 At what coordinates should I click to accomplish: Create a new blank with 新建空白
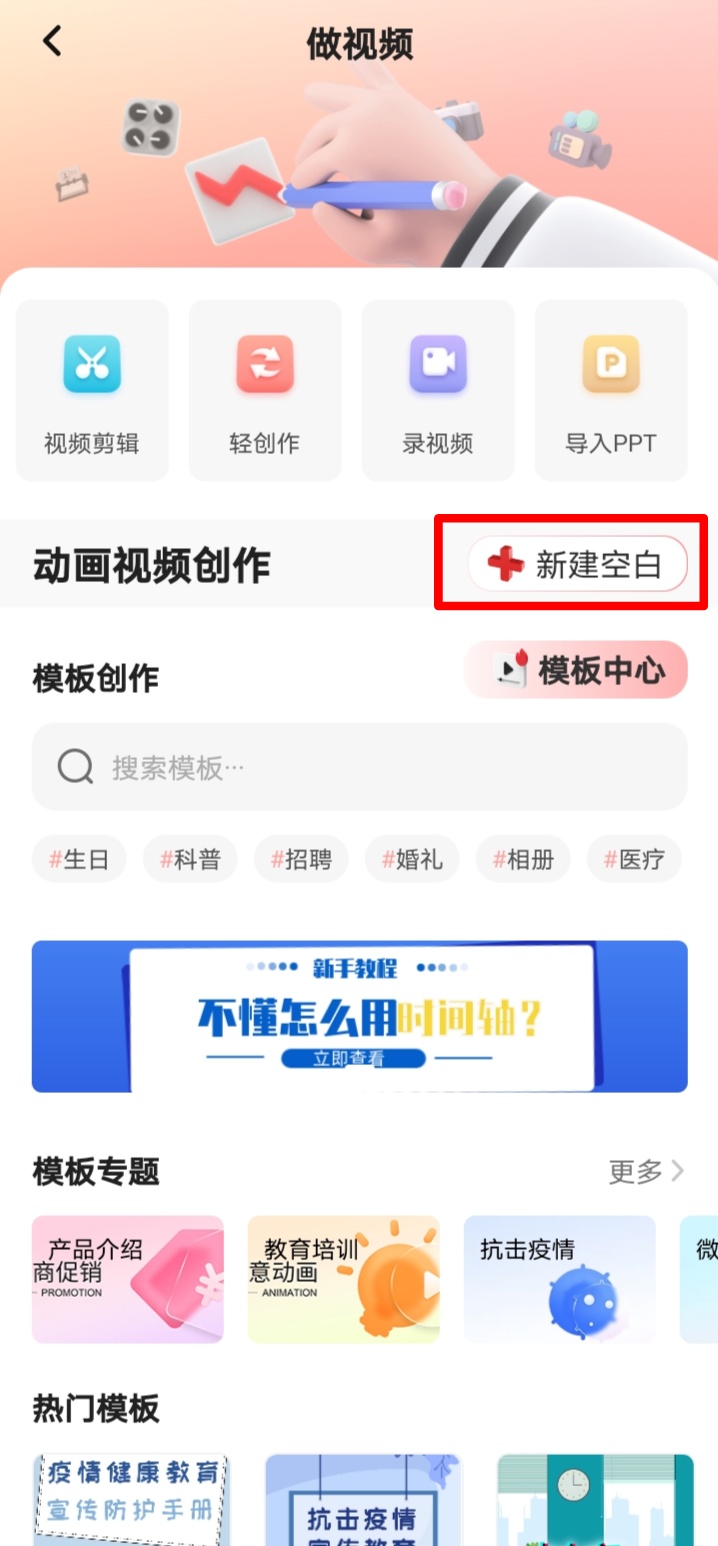[x=578, y=565]
